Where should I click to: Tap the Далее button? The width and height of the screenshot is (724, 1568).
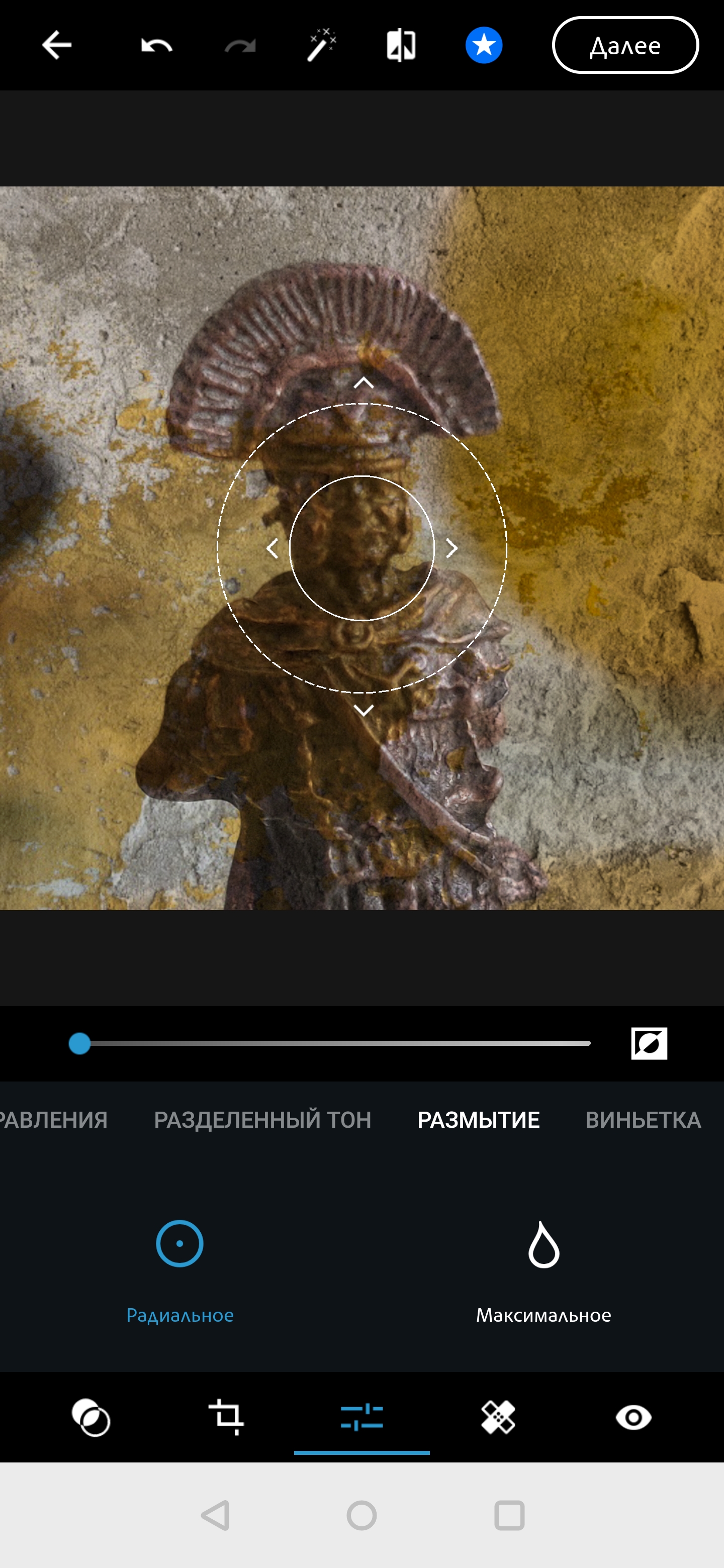625,45
